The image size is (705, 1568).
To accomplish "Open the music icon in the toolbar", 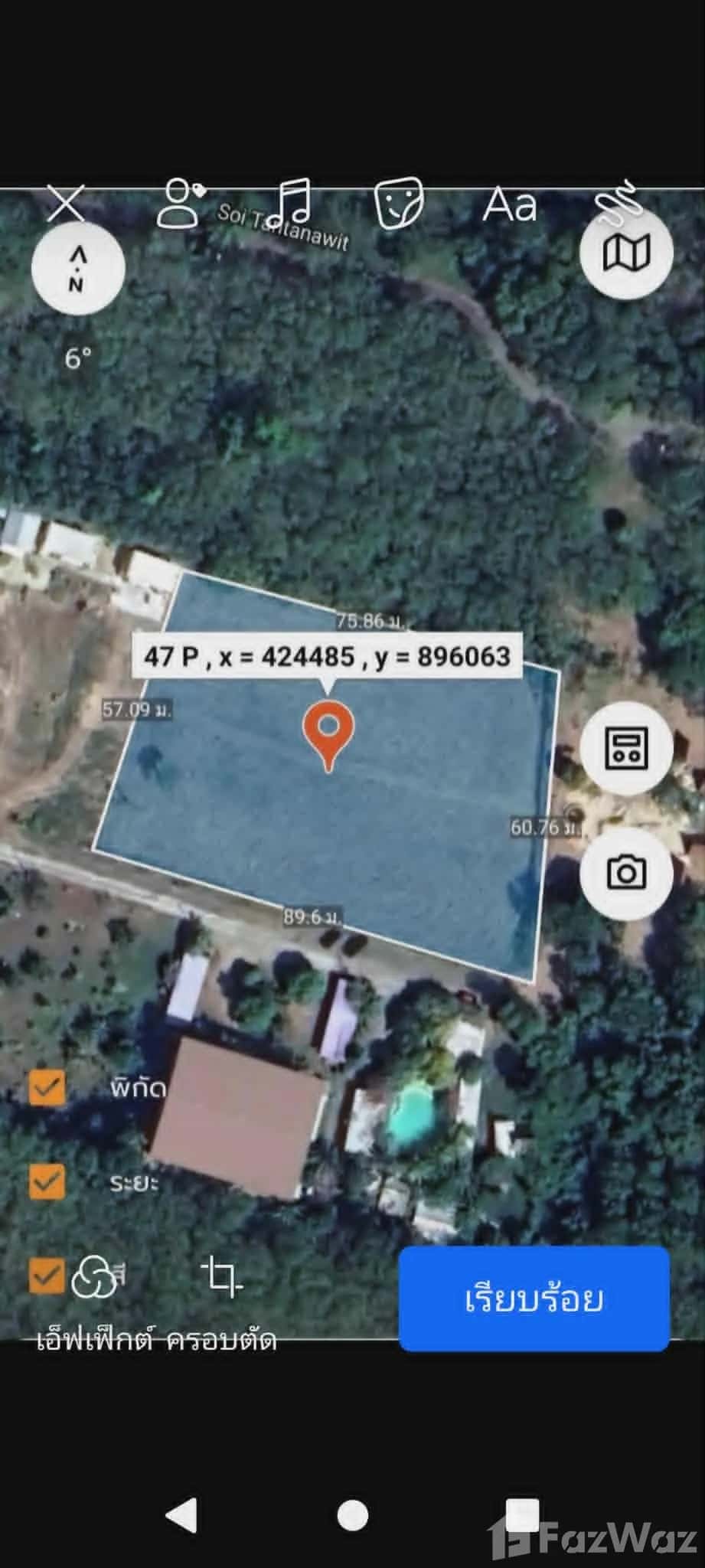I will 295,203.
